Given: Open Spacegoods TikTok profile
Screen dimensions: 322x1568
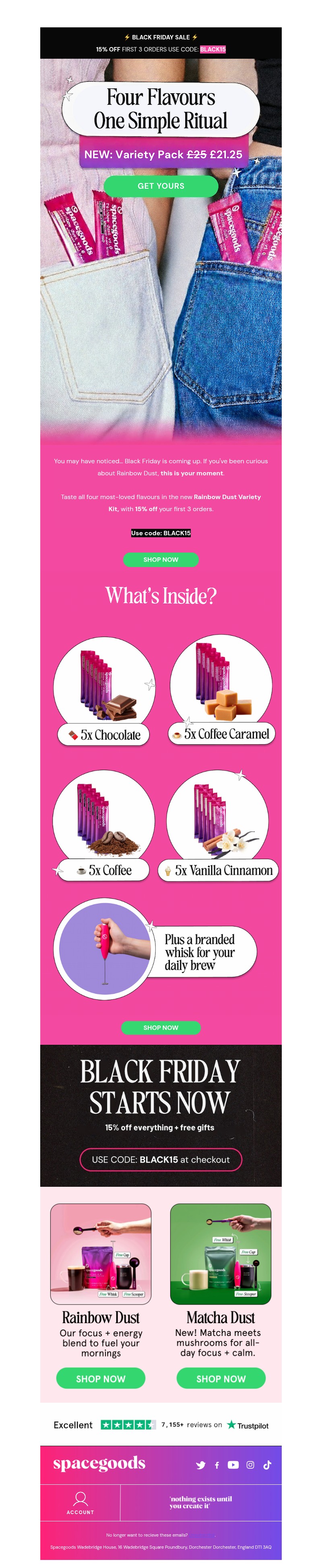Looking at the screenshot, I should (x=266, y=1465).
